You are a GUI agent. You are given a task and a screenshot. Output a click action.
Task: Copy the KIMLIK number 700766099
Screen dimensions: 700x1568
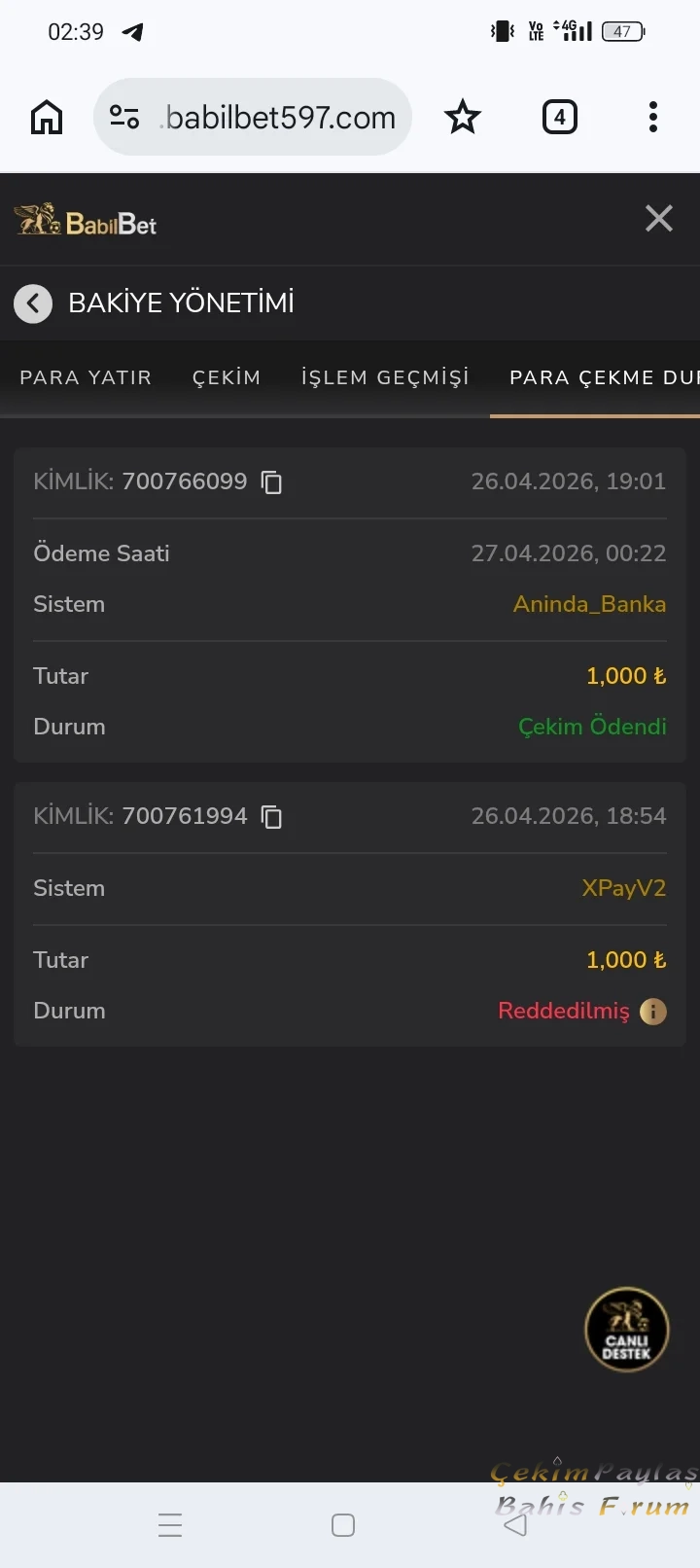point(272,482)
